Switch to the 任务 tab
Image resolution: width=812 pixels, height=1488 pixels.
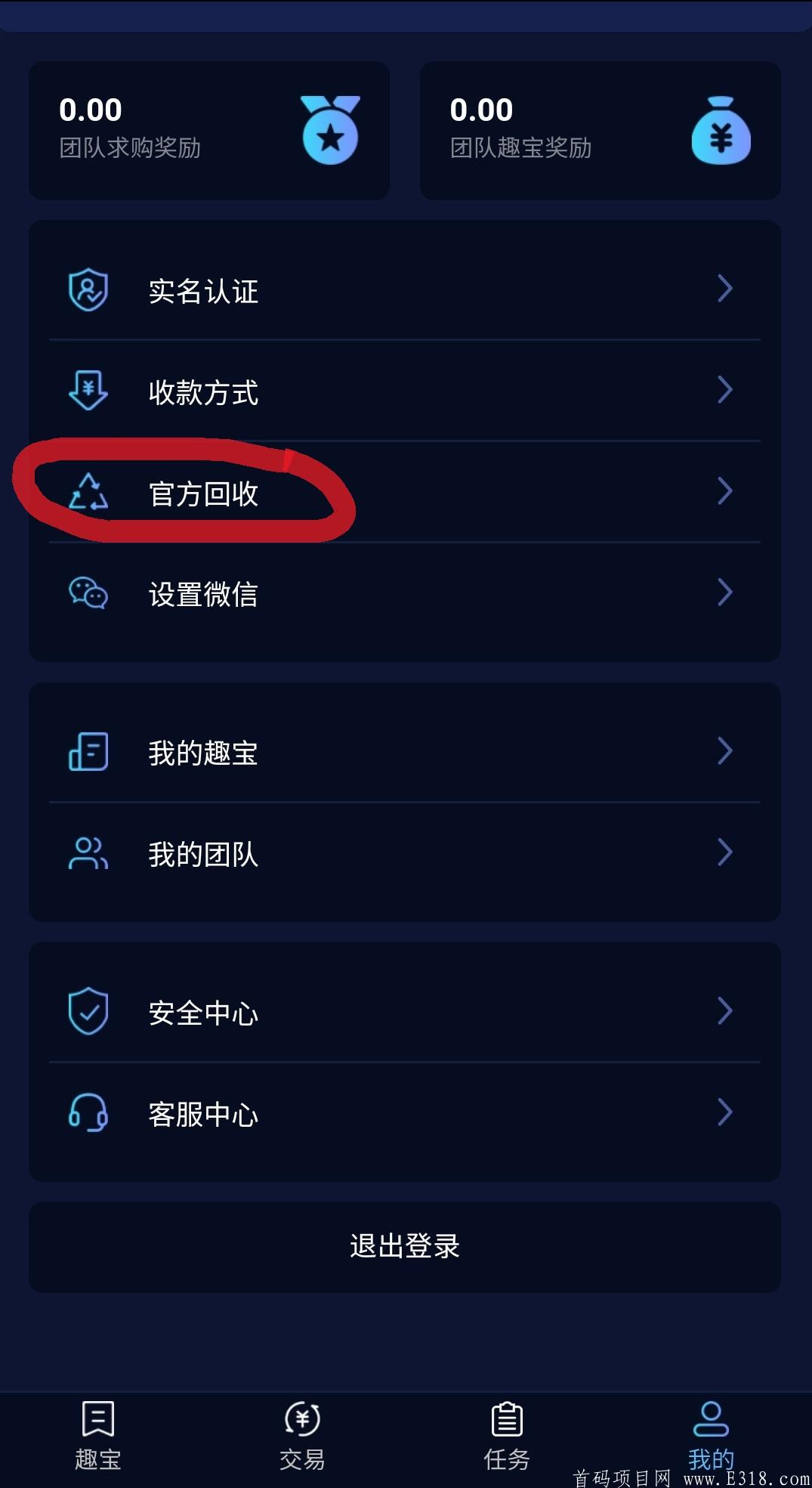tap(506, 1436)
